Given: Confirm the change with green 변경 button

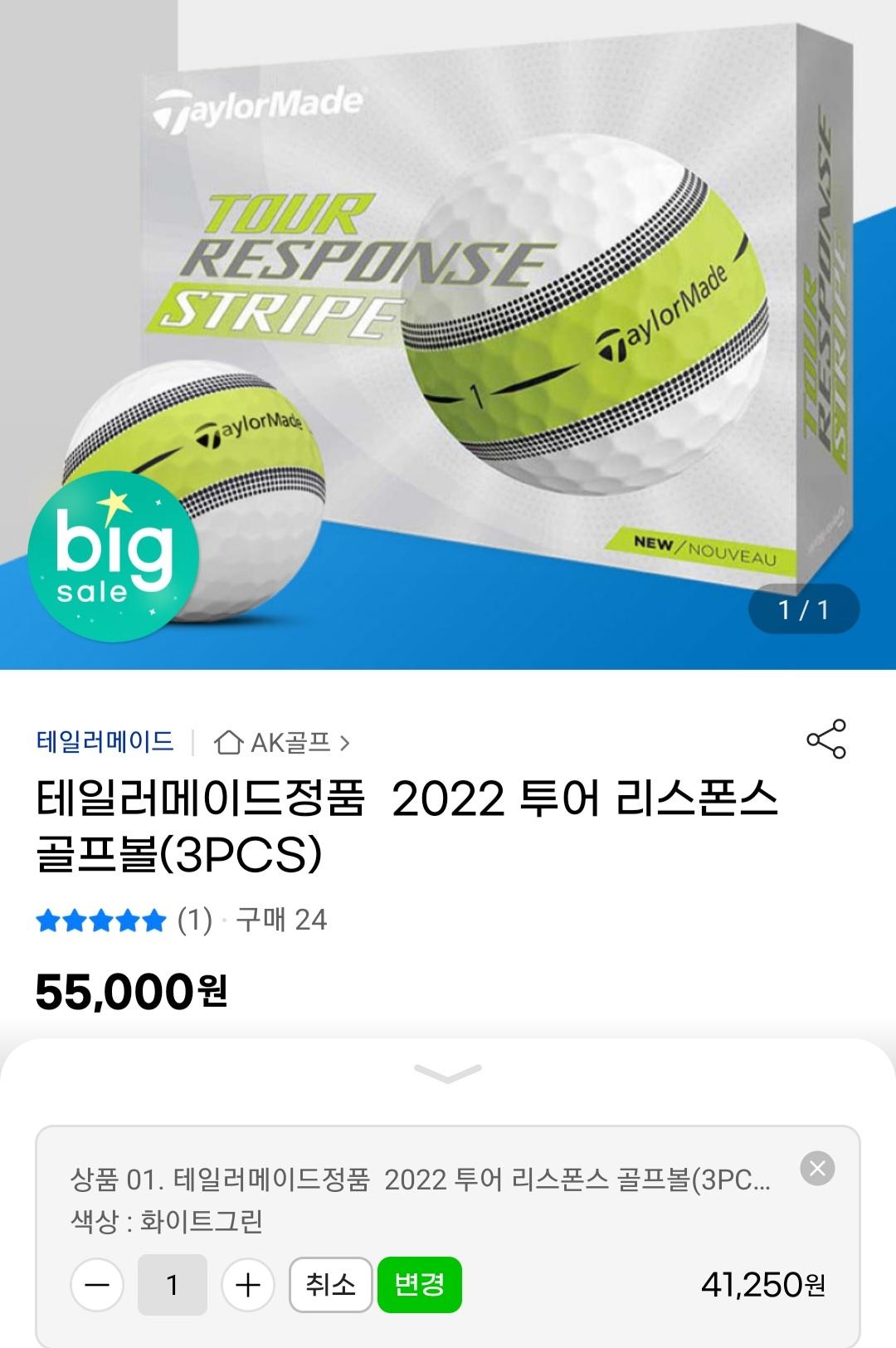Looking at the screenshot, I should pos(419,1285).
